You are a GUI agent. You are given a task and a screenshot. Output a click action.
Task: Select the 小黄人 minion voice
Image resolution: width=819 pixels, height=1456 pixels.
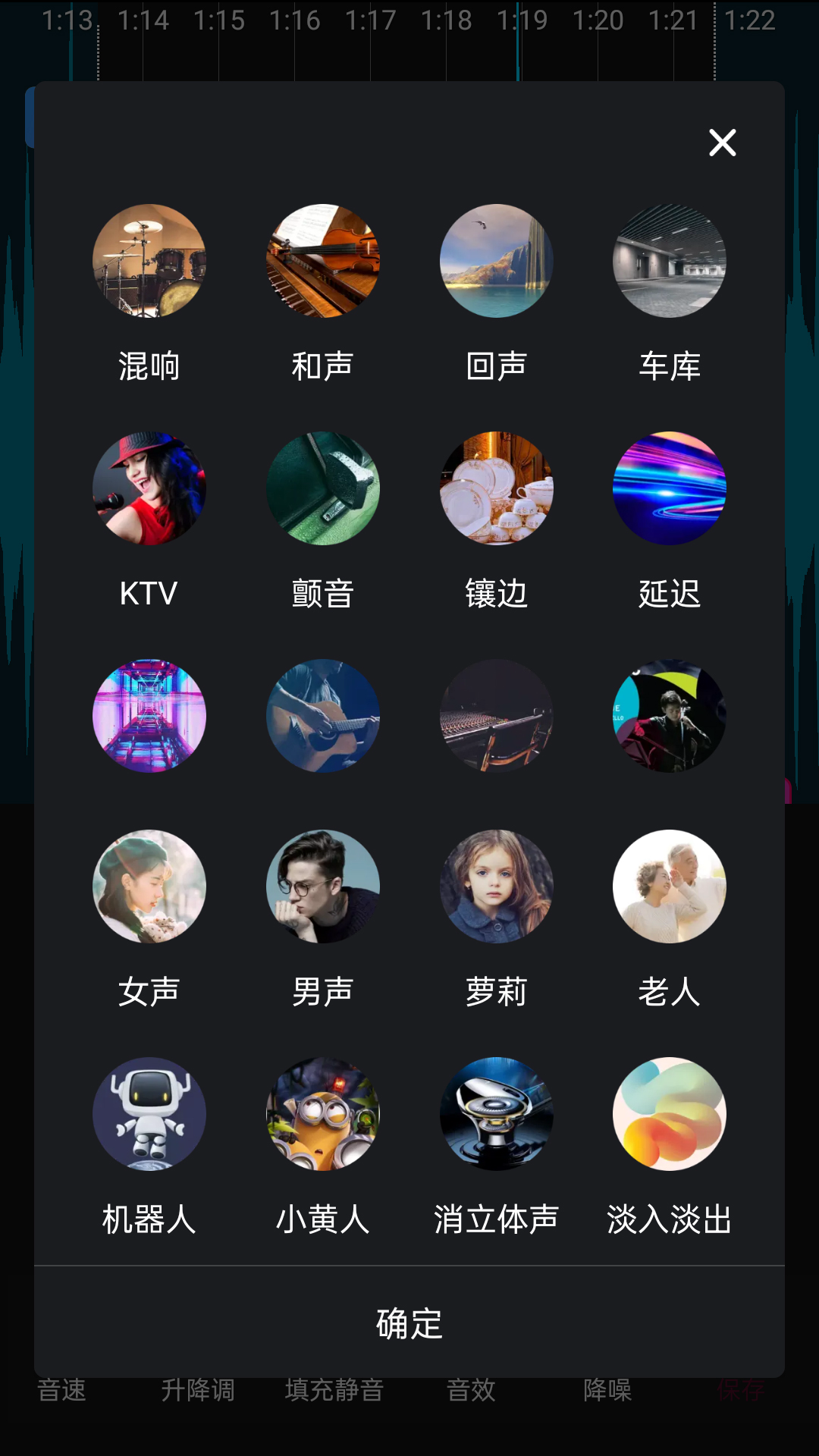click(x=322, y=1114)
